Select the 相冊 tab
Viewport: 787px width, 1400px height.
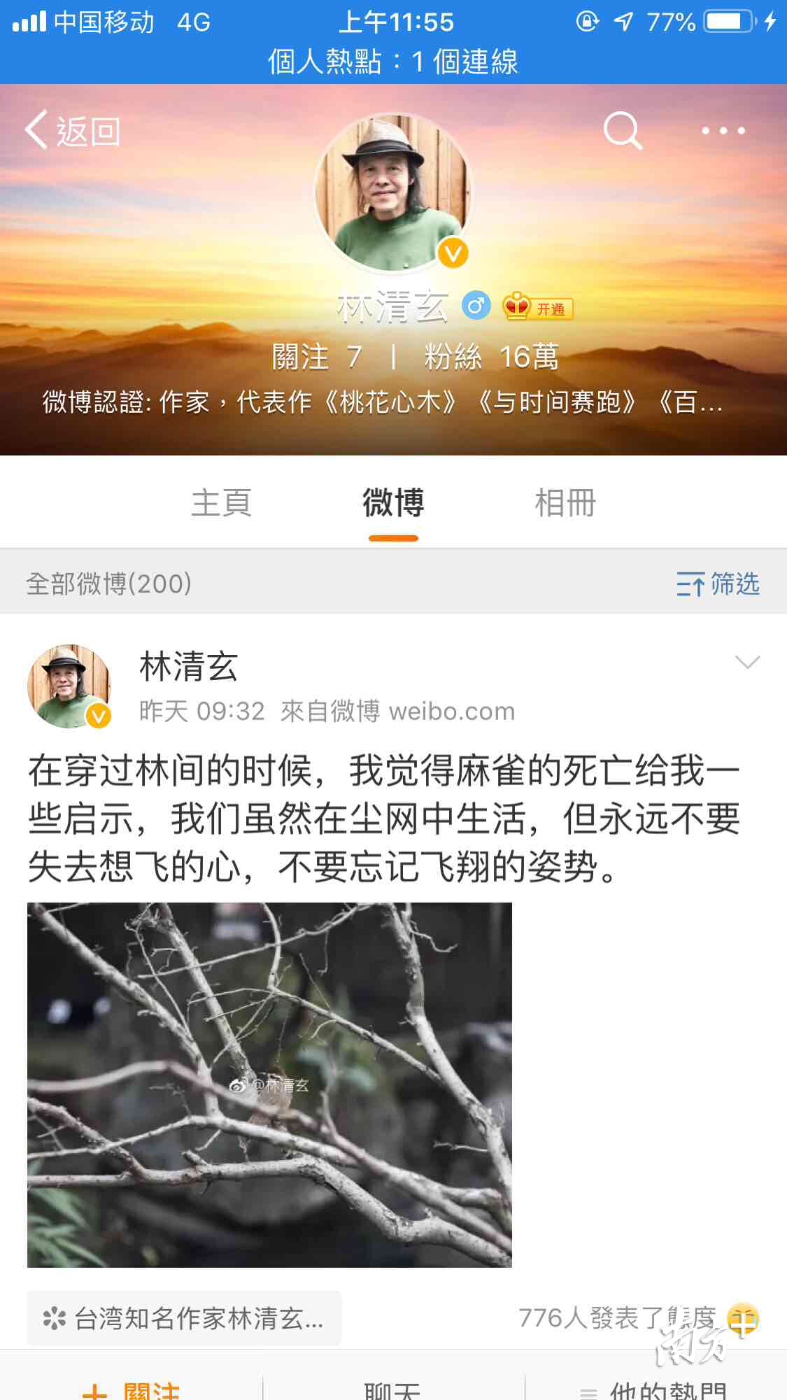pos(565,502)
